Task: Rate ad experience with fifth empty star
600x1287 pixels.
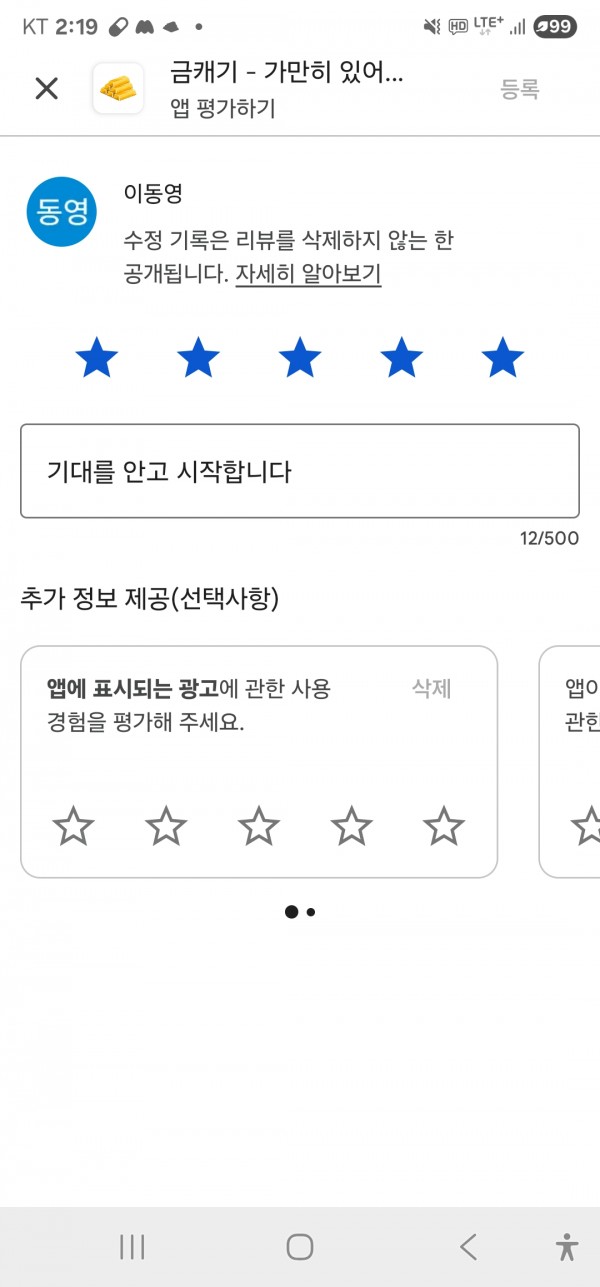Action: point(443,827)
